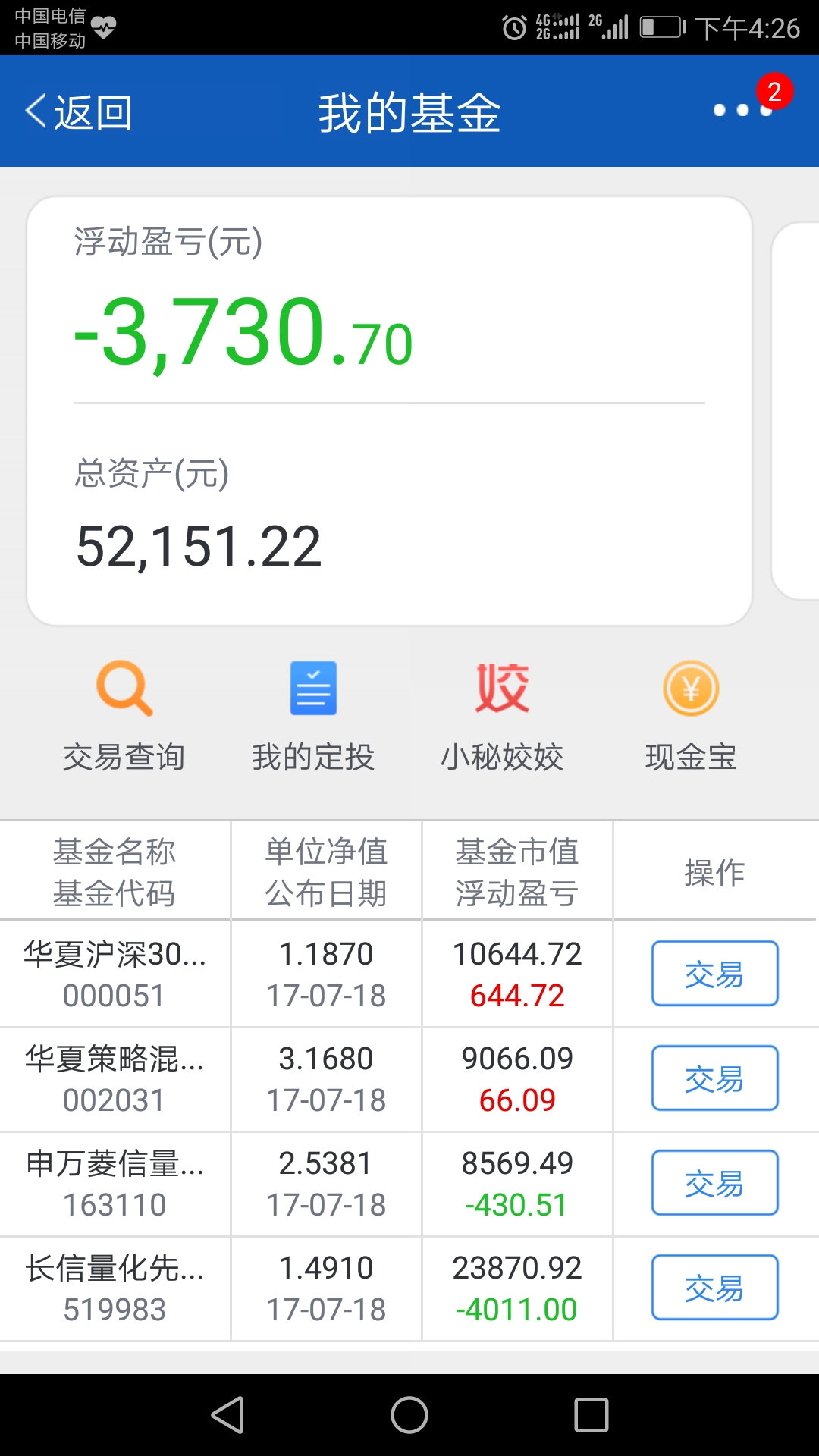The image size is (819, 1456).
Task: Tap the system recent apps button
Action: click(x=591, y=1415)
